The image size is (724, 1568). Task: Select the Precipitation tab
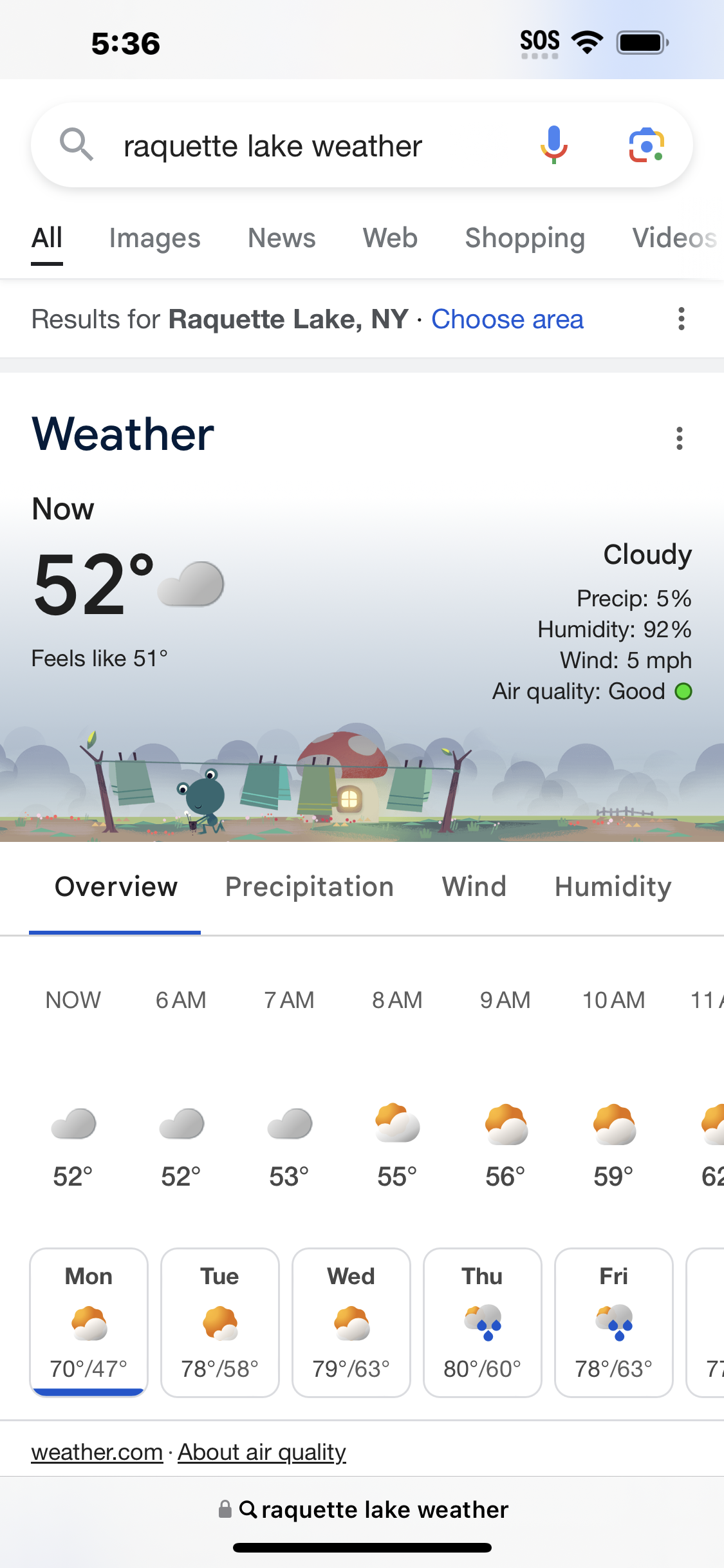click(309, 887)
